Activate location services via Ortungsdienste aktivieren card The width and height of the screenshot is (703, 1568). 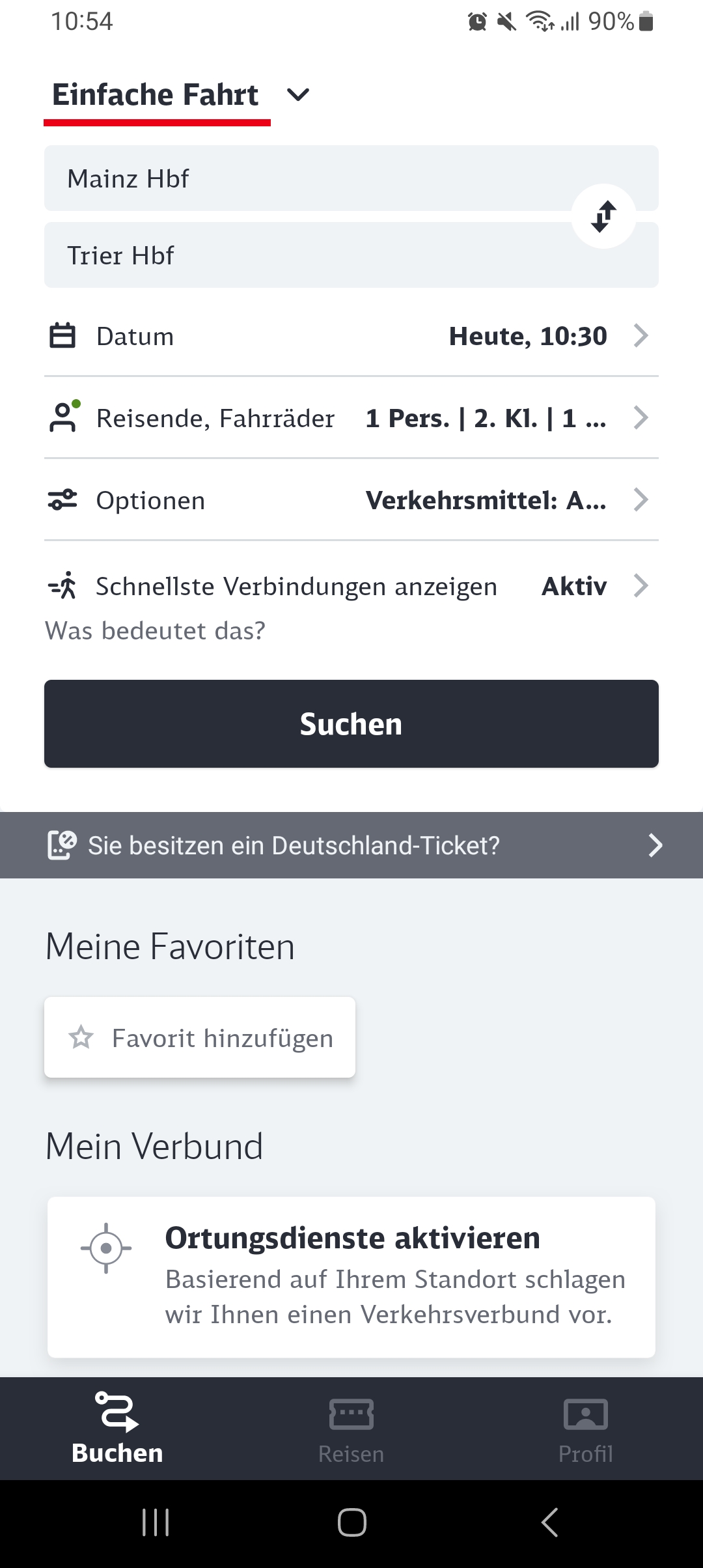(x=351, y=1277)
